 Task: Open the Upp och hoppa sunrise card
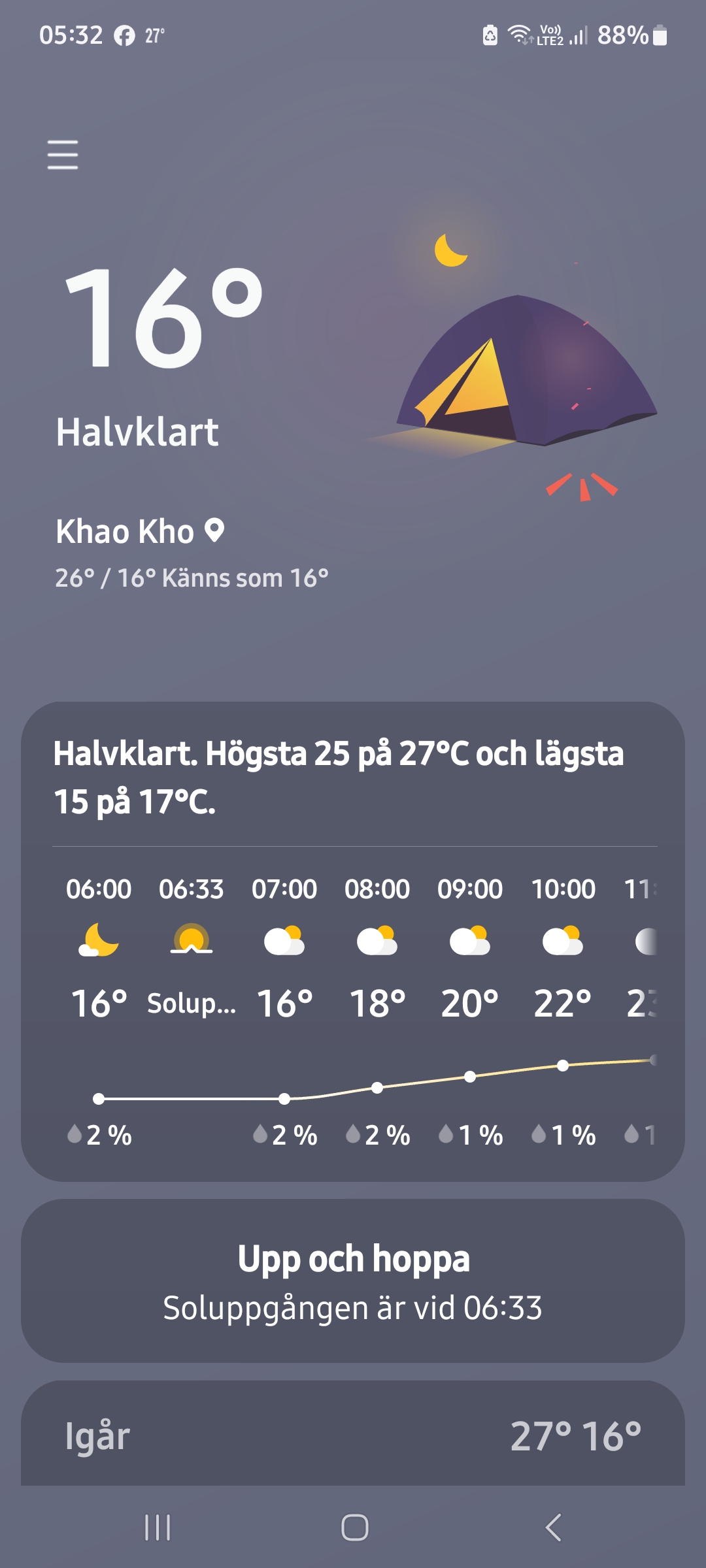point(353,1282)
